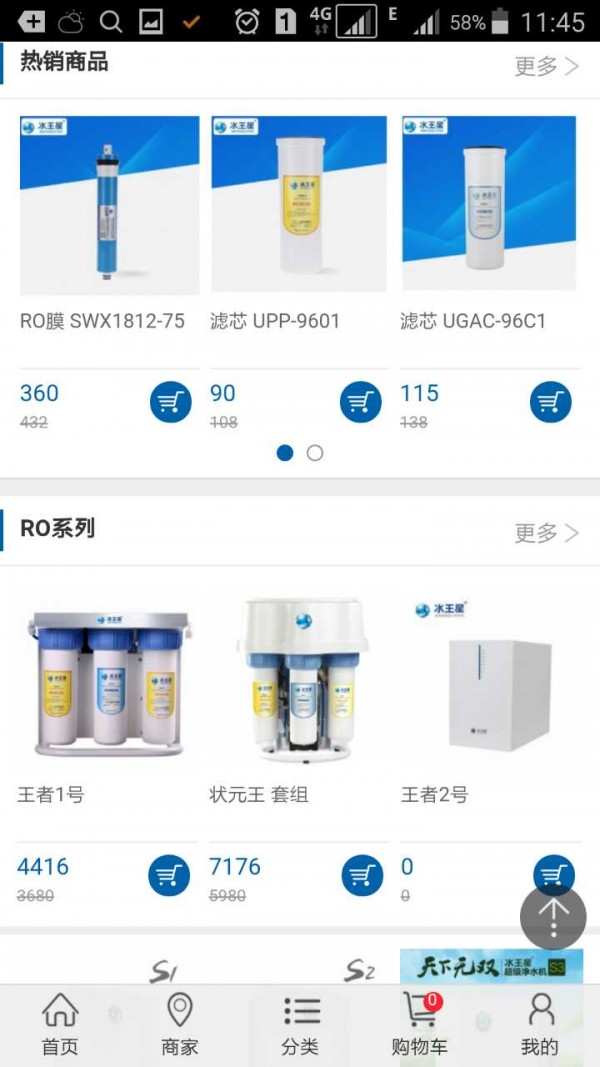Open the 滤芯 UGAC-96C1 product
This screenshot has width=600, height=1067.
[x=488, y=206]
